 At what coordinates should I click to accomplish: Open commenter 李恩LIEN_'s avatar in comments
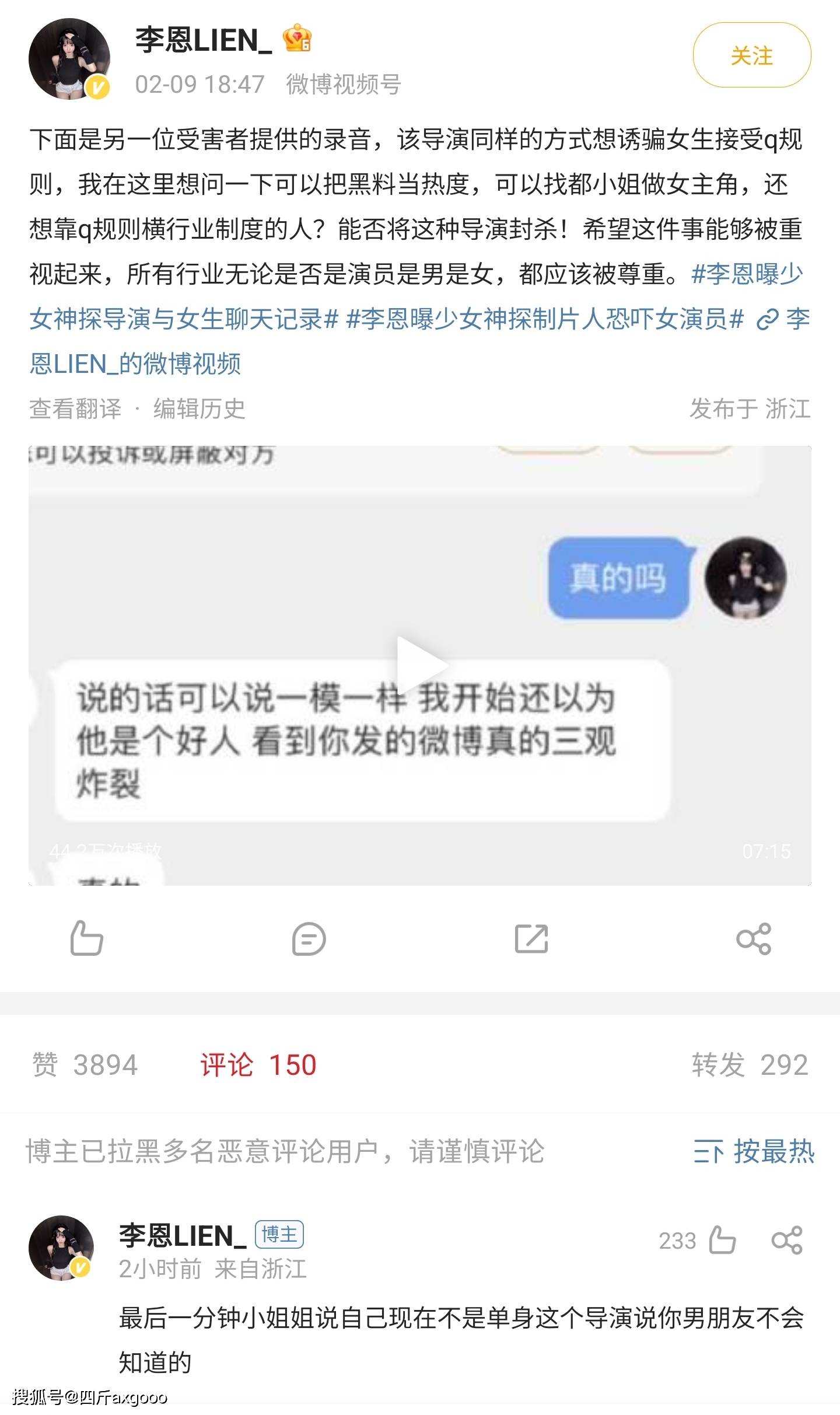tap(61, 1248)
